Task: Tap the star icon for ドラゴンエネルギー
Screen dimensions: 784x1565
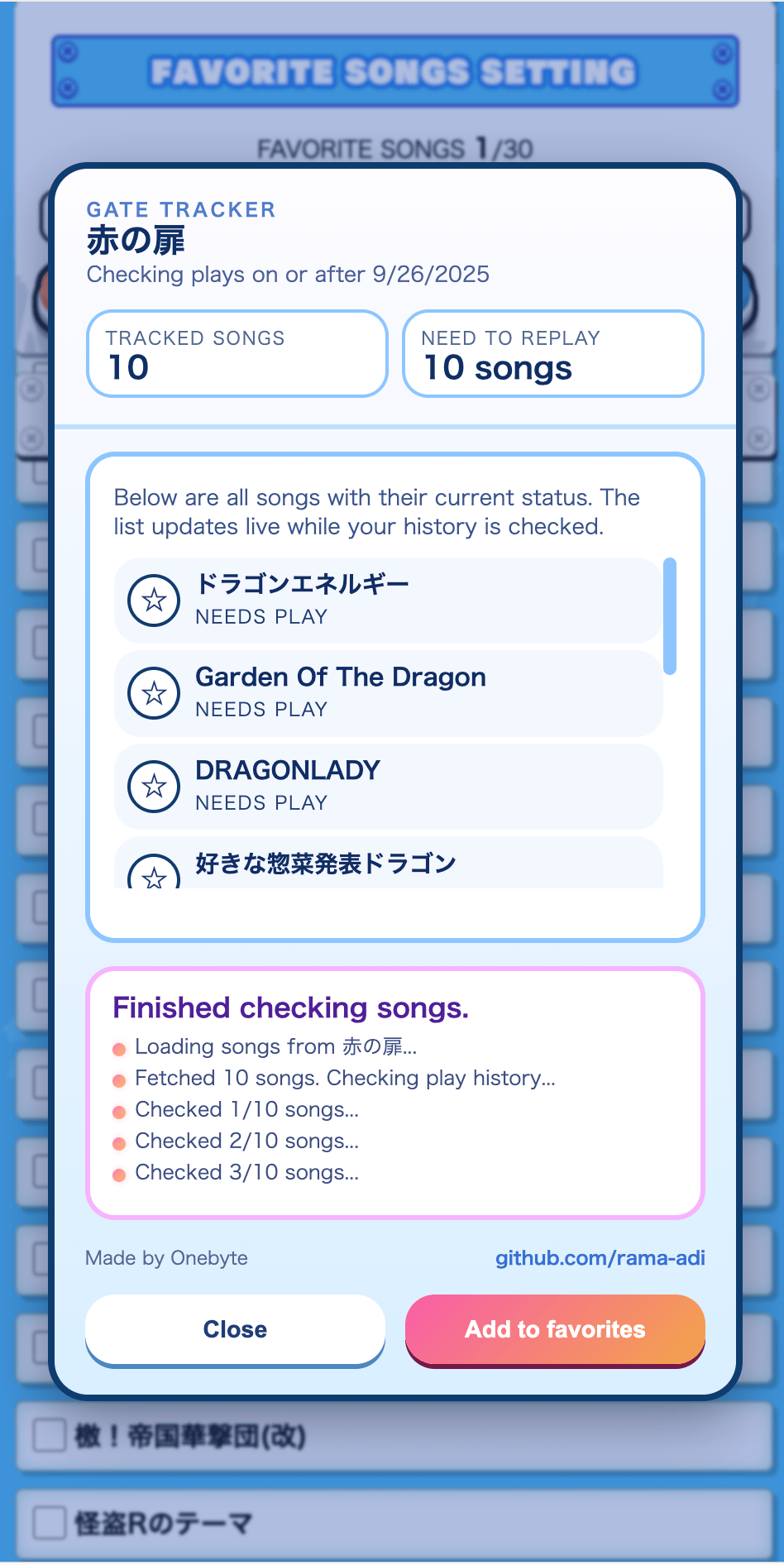Action: pos(154,601)
